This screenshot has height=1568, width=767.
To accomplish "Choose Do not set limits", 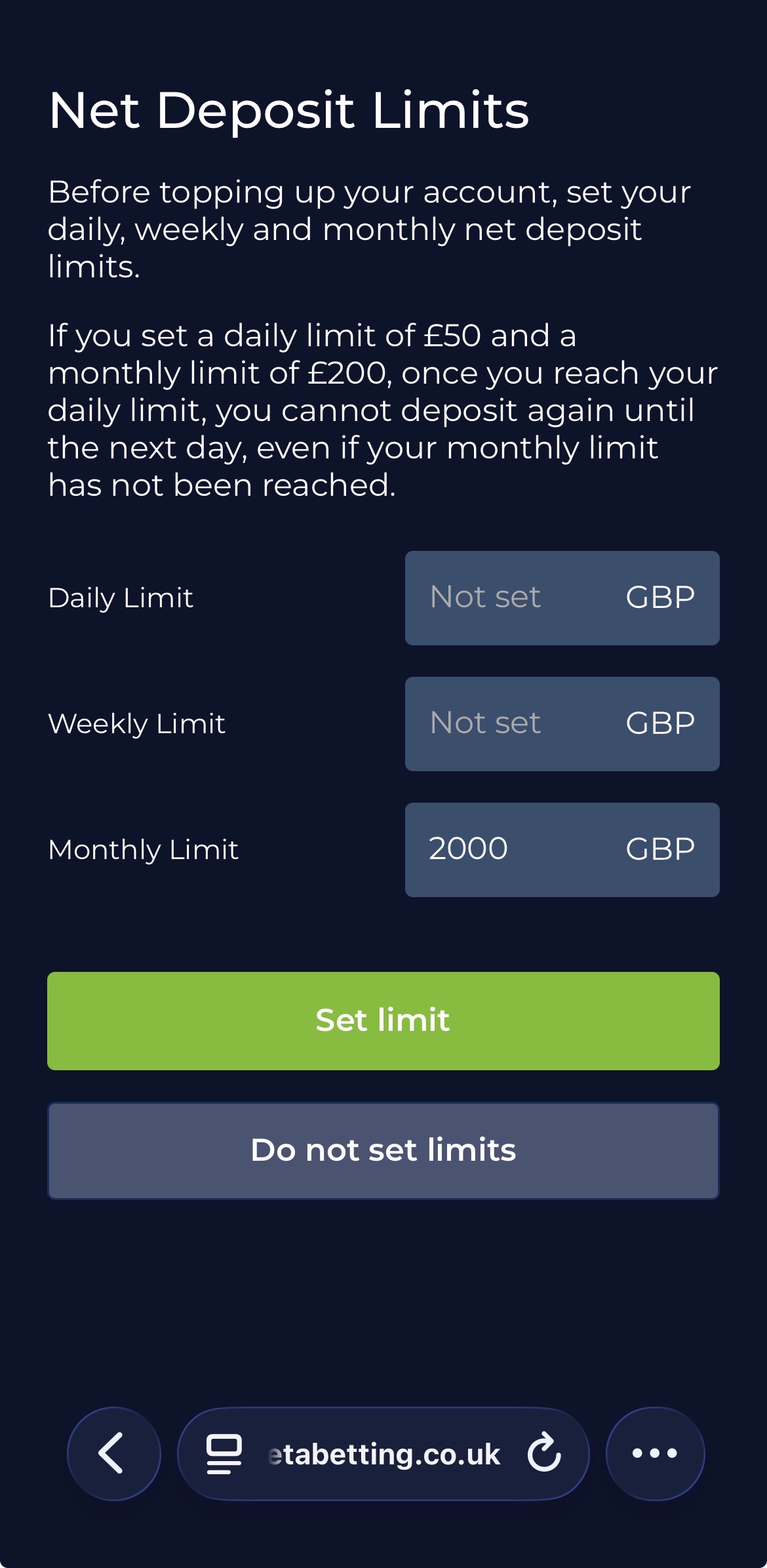I will pyautogui.click(x=383, y=1150).
